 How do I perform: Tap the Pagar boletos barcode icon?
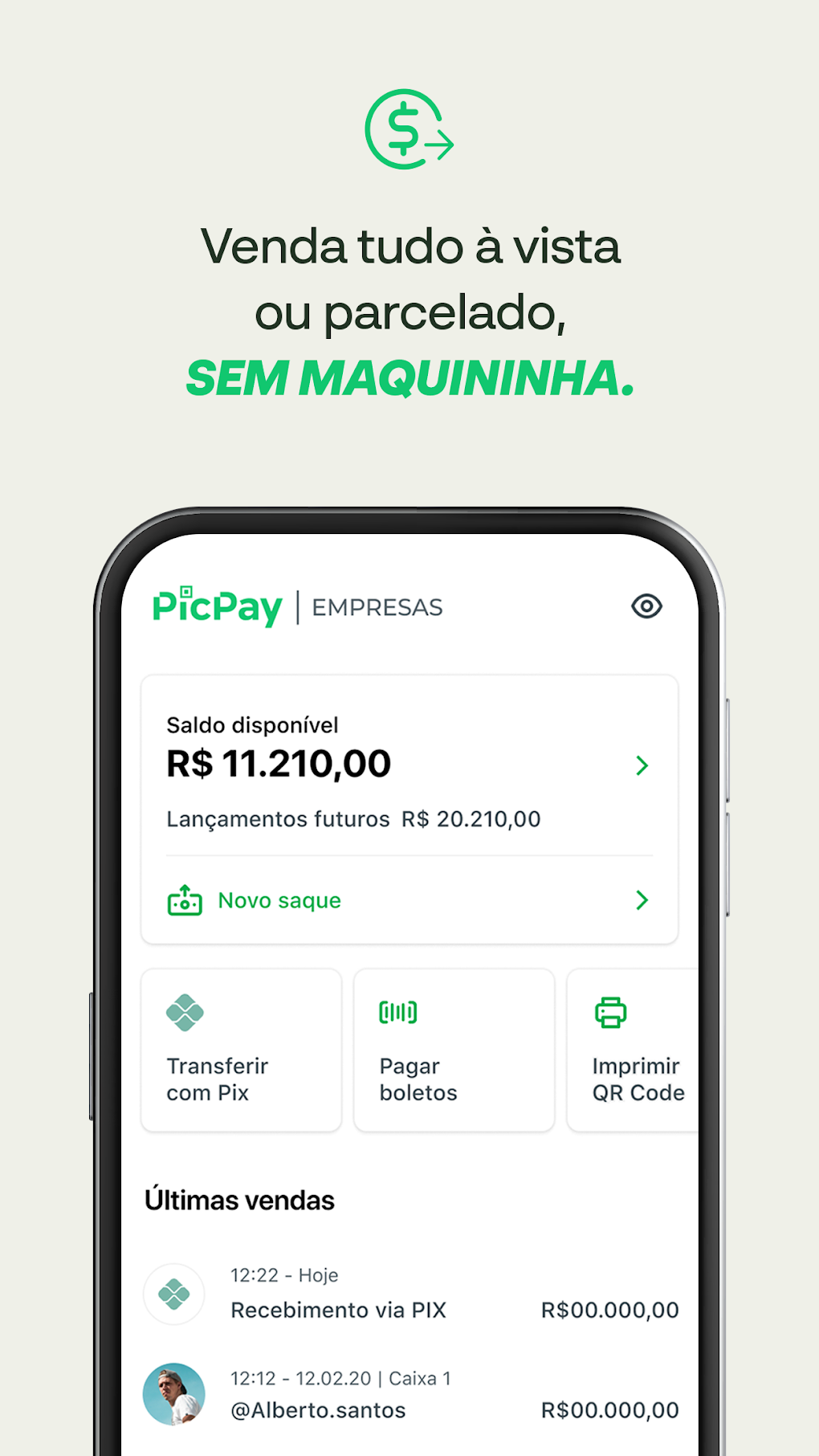coord(398,1012)
